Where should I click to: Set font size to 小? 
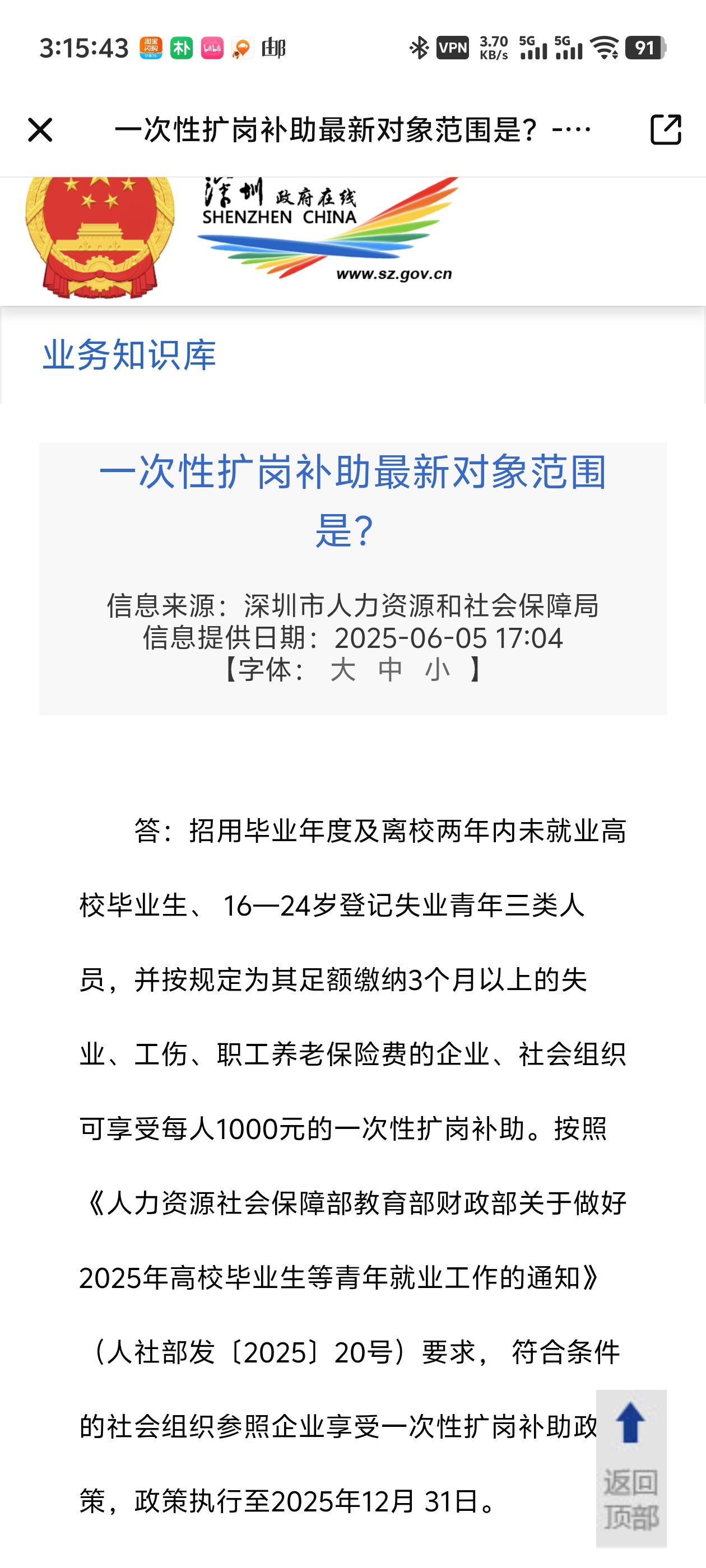(438, 670)
